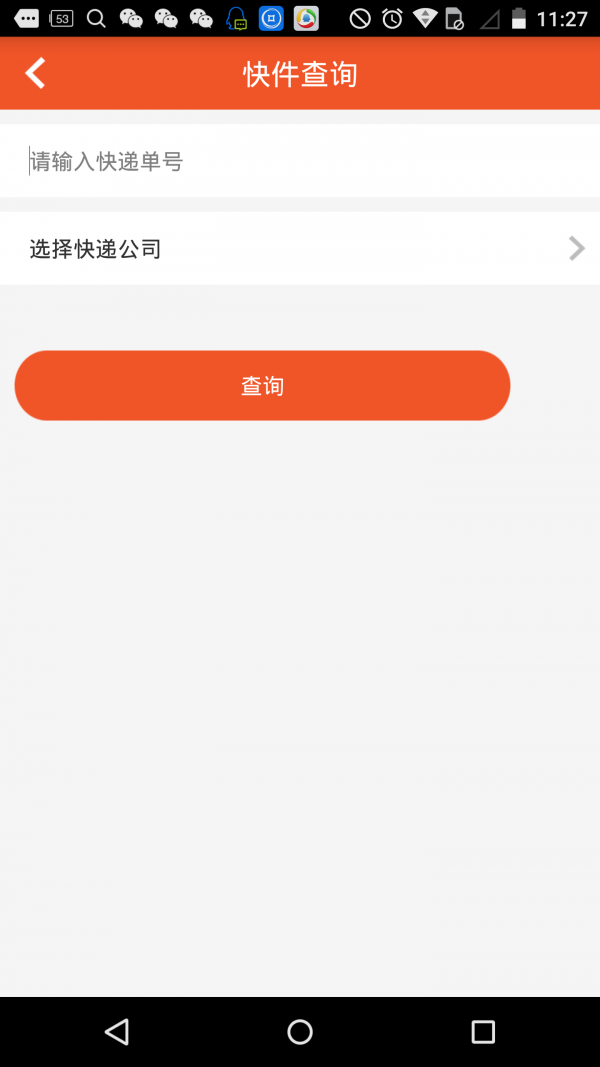Viewport: 600px width, 1067px height.
Task: Focus the 请输入快递单号 tracking number field
Action: pos(300,161)
